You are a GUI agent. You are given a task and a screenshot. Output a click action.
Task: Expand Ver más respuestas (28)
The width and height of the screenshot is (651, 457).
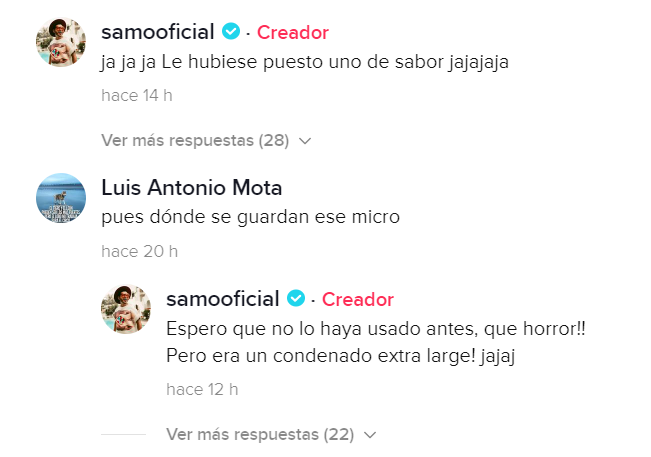click(x=207, y=141)
